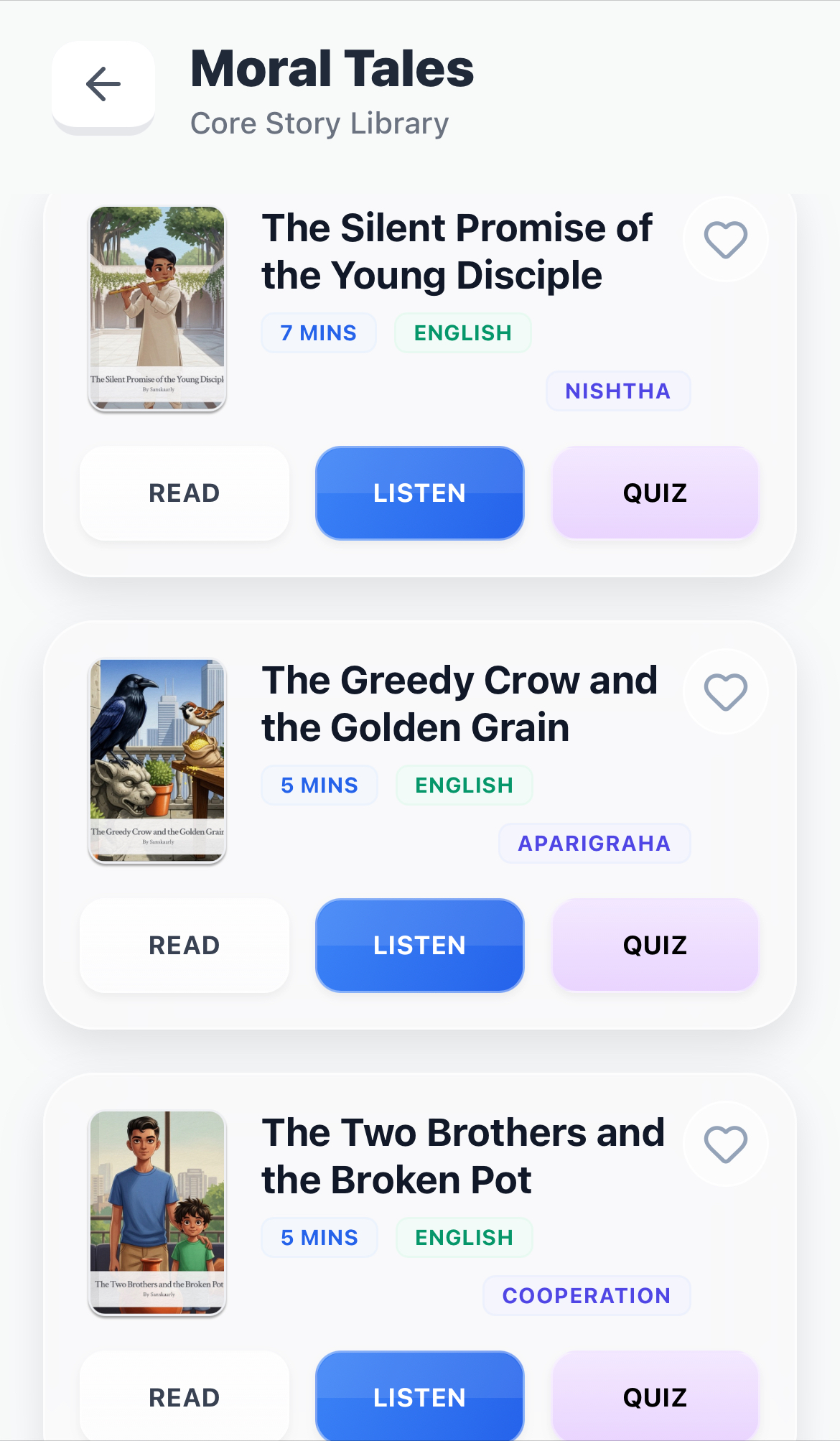This screenshot has height=1441, width=840.
Task: Open the Silent Promise cover thumbnail
Action: pyautogui.click(x=157, y=309)
